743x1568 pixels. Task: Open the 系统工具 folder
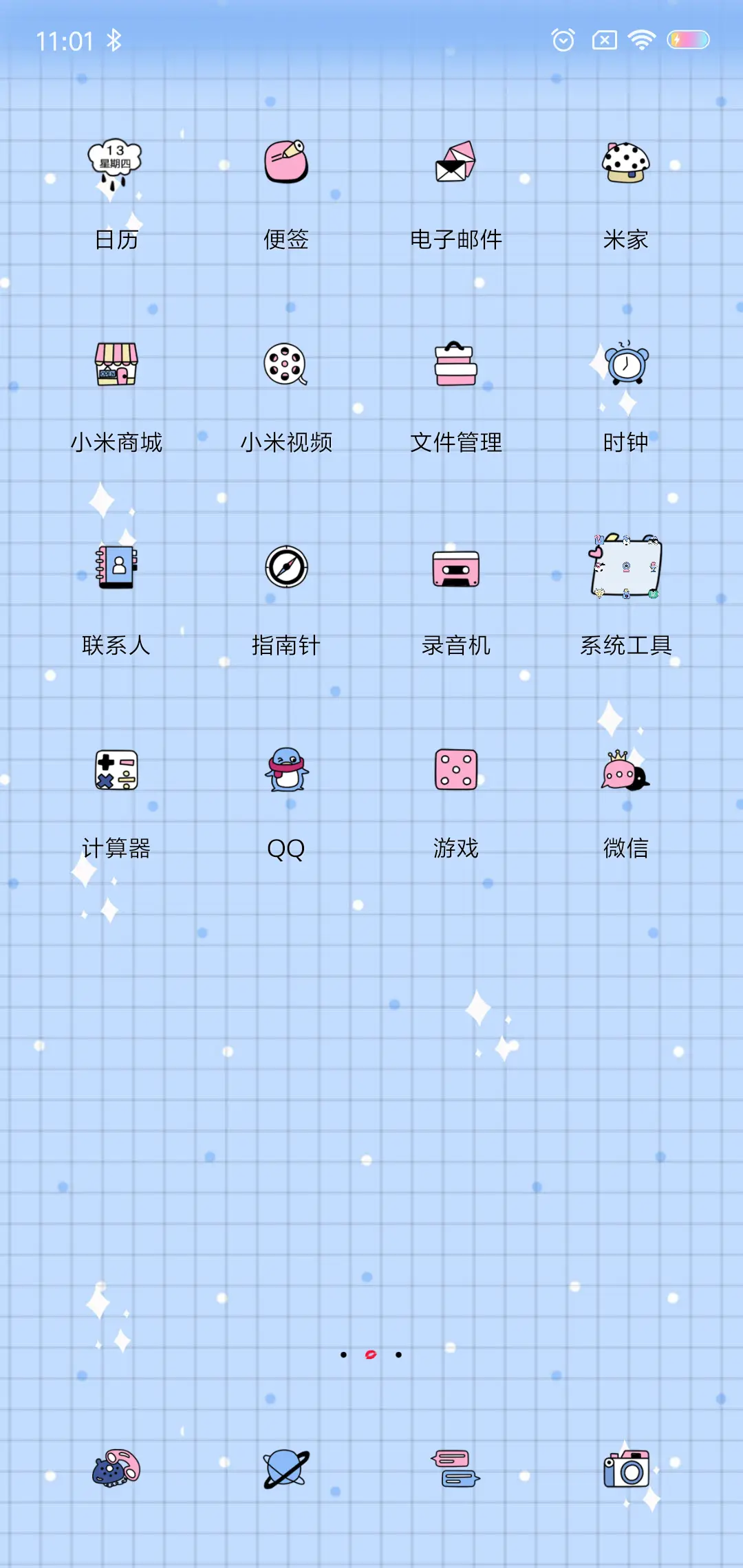[x=625, y=565]
